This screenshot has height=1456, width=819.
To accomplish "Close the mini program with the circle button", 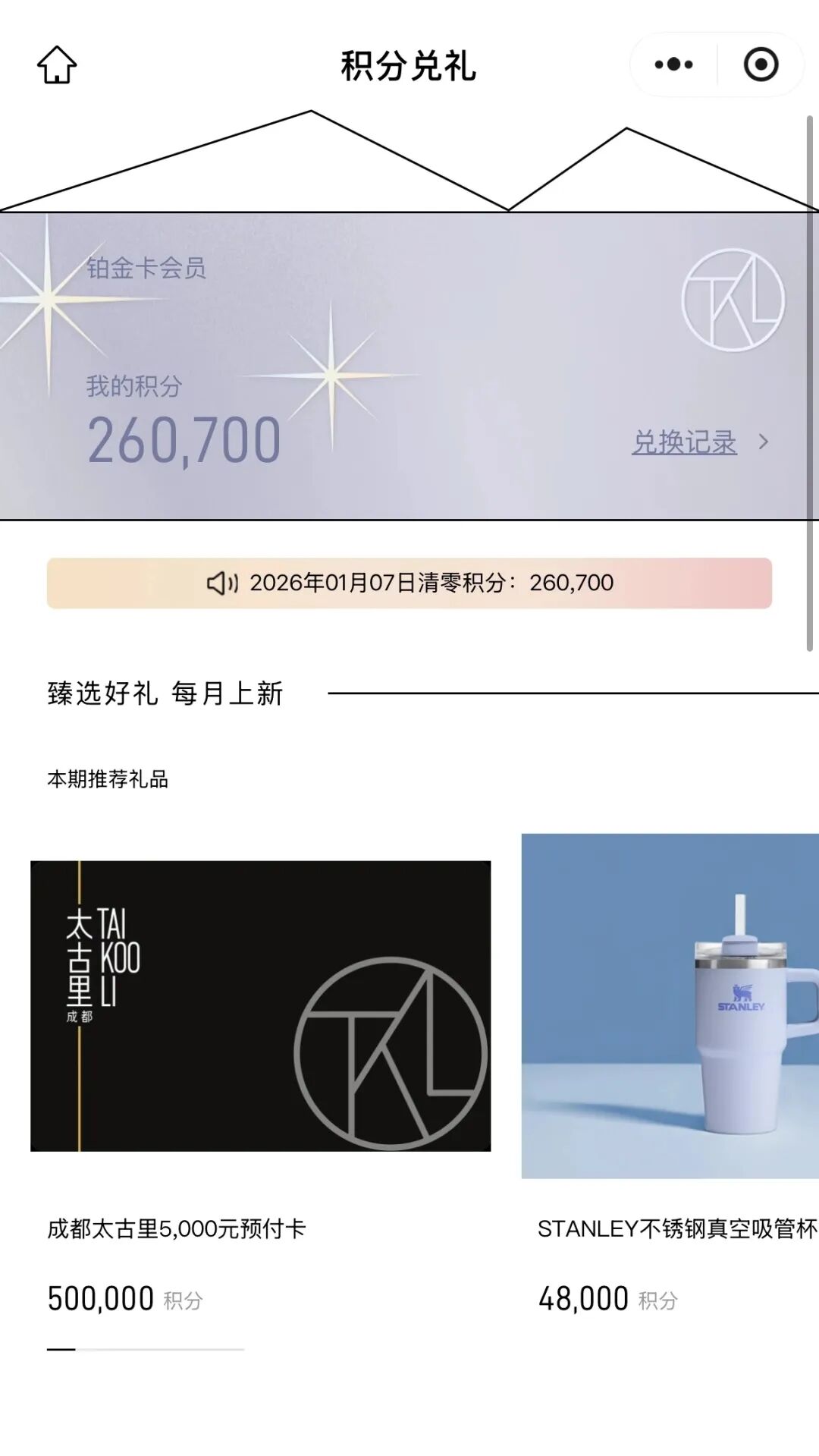I will coord(761,64).
